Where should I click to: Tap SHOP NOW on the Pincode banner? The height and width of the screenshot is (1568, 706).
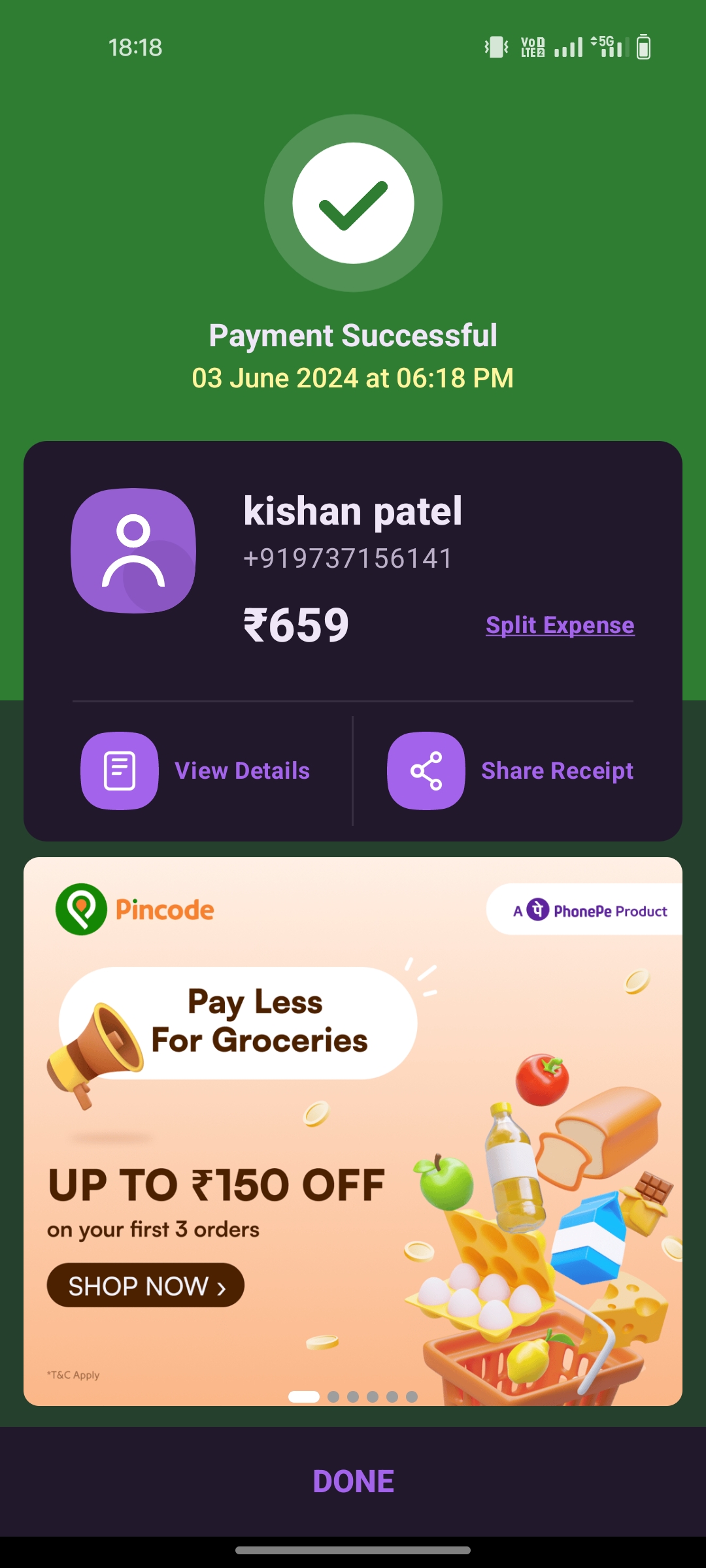click(x=146, y=1285)
